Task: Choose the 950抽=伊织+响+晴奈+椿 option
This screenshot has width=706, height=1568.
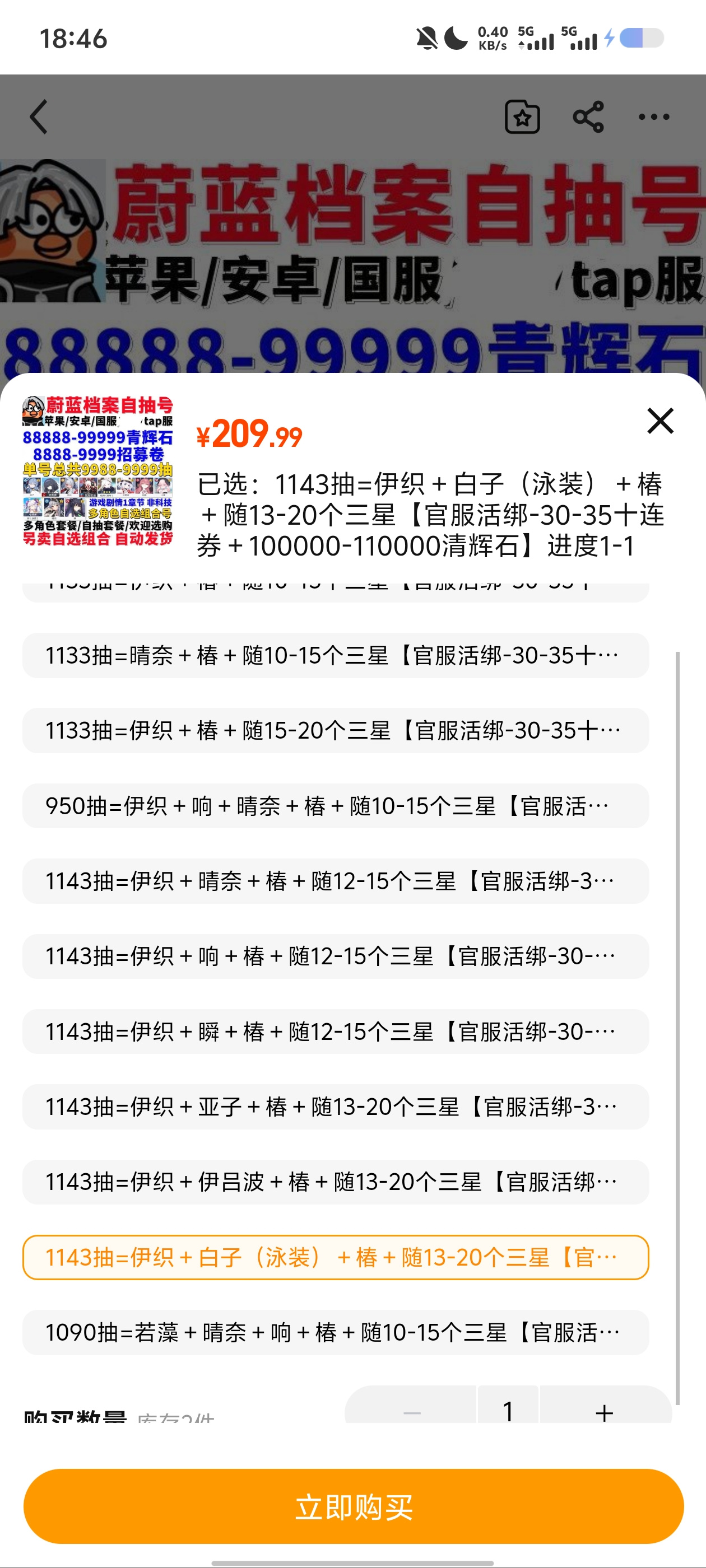Action: (336, 806)
